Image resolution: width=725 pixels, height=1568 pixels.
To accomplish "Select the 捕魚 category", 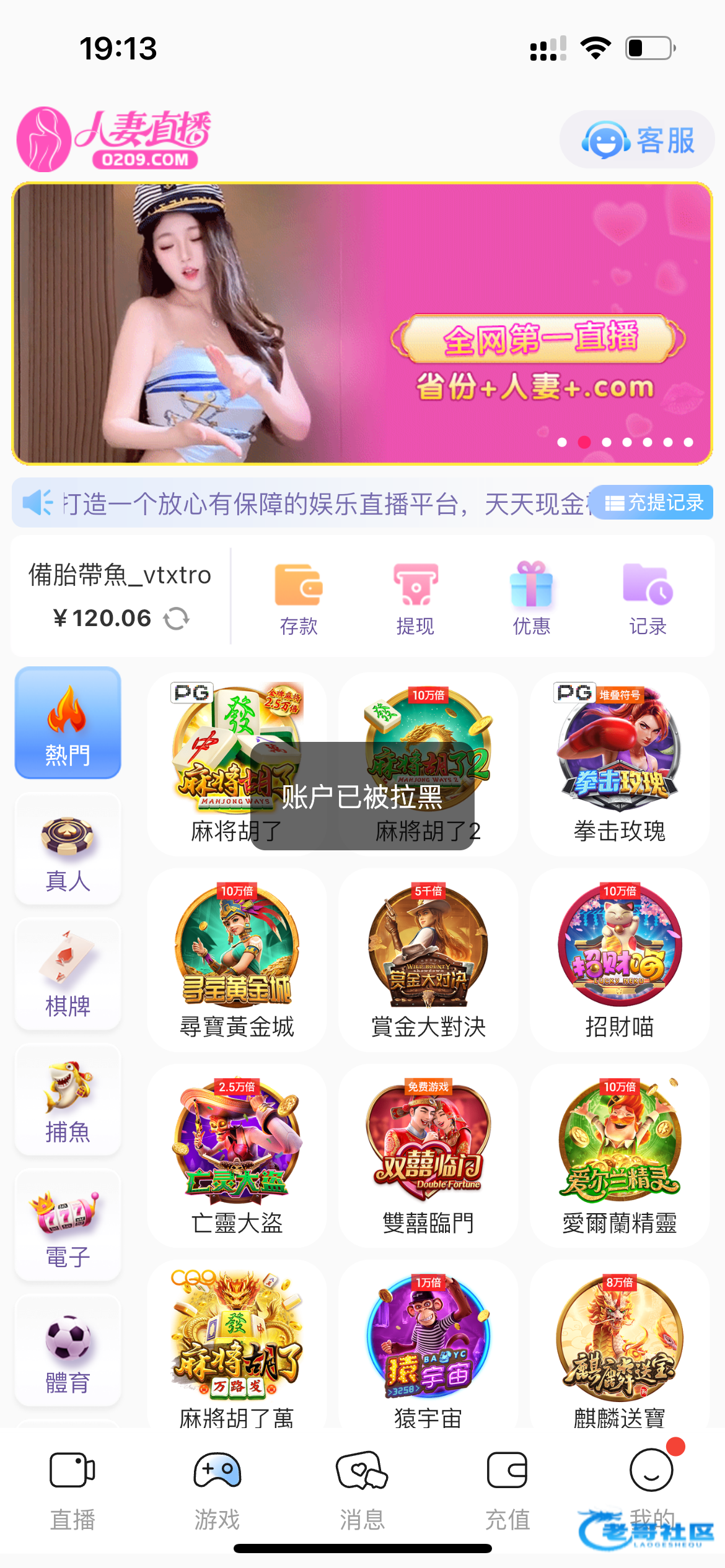I will tap(68, 1100).
